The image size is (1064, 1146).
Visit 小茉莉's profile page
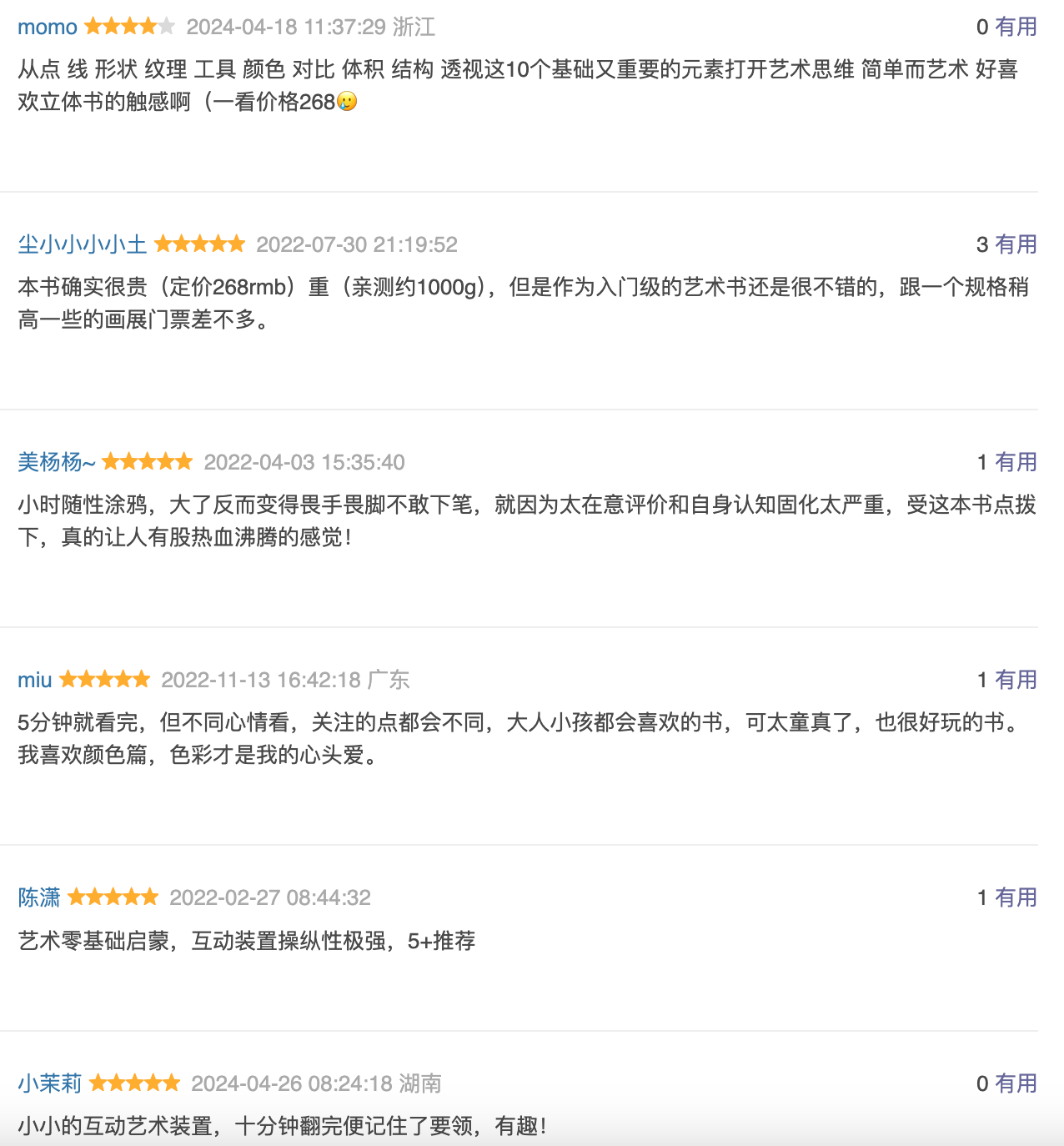pyautogui.click(x=50, y=1083)
